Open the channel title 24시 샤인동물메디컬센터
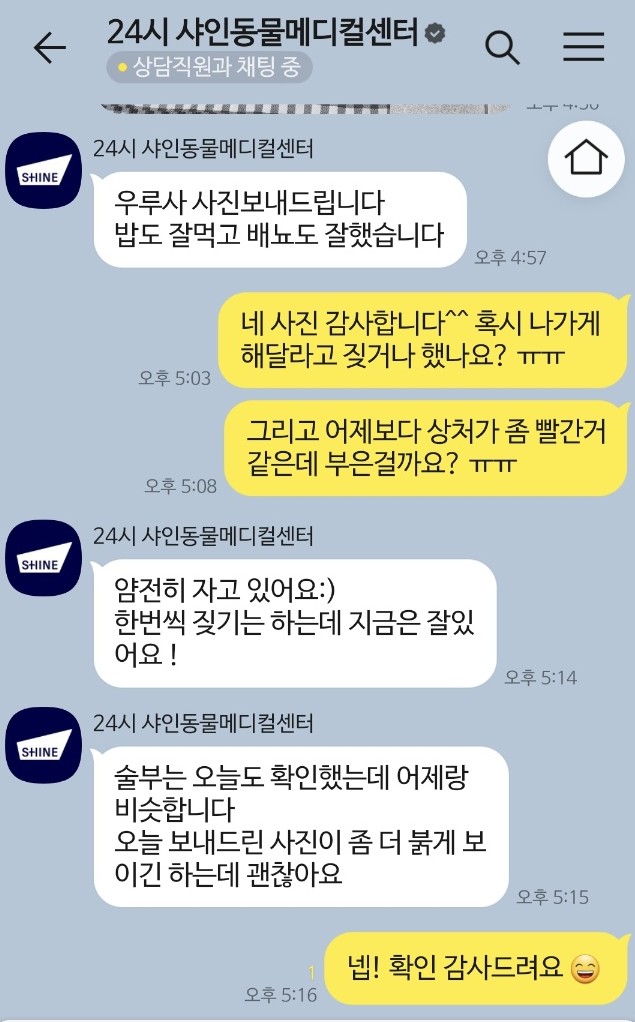635x1022 pixels. coord(263,32)
